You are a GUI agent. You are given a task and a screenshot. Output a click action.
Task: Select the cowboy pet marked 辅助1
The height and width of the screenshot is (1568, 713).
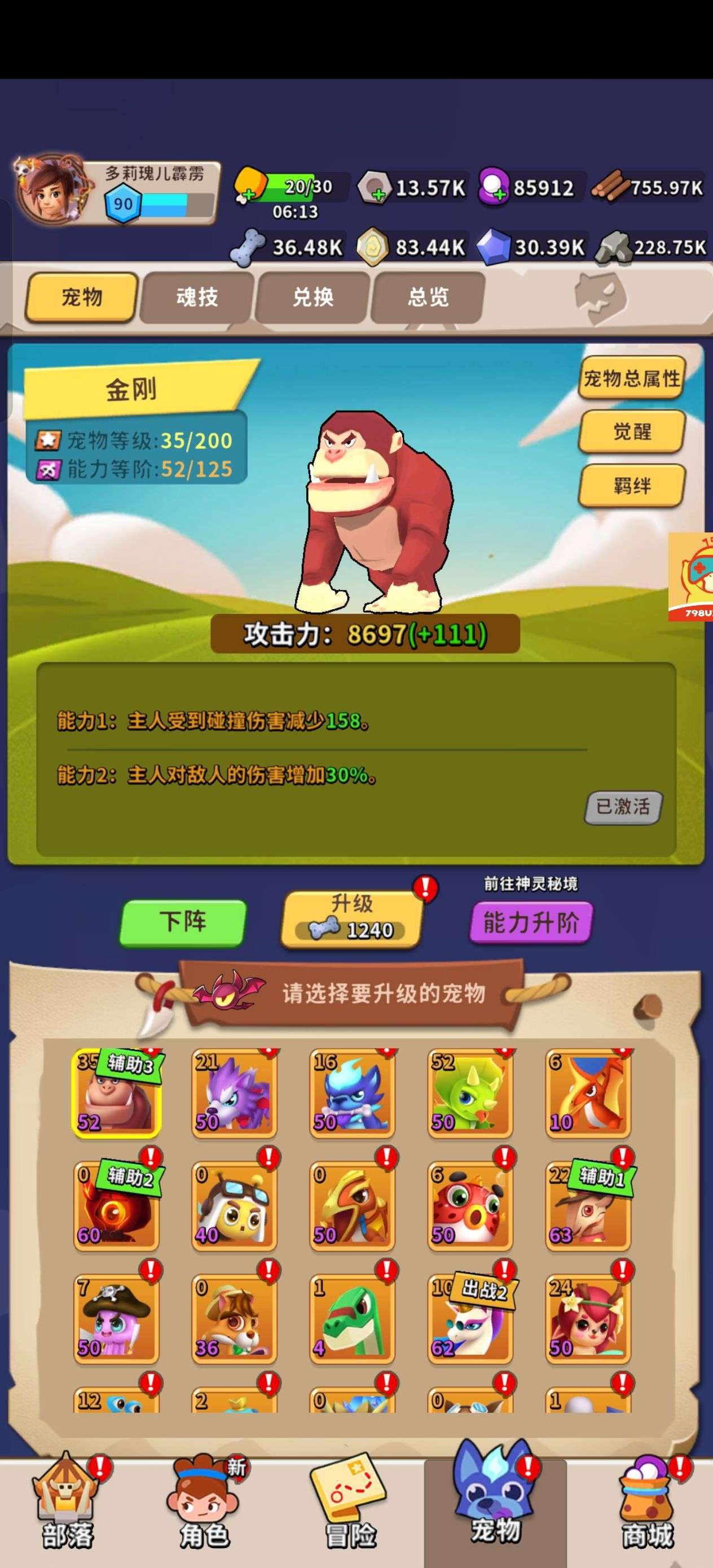[588, 1206]
